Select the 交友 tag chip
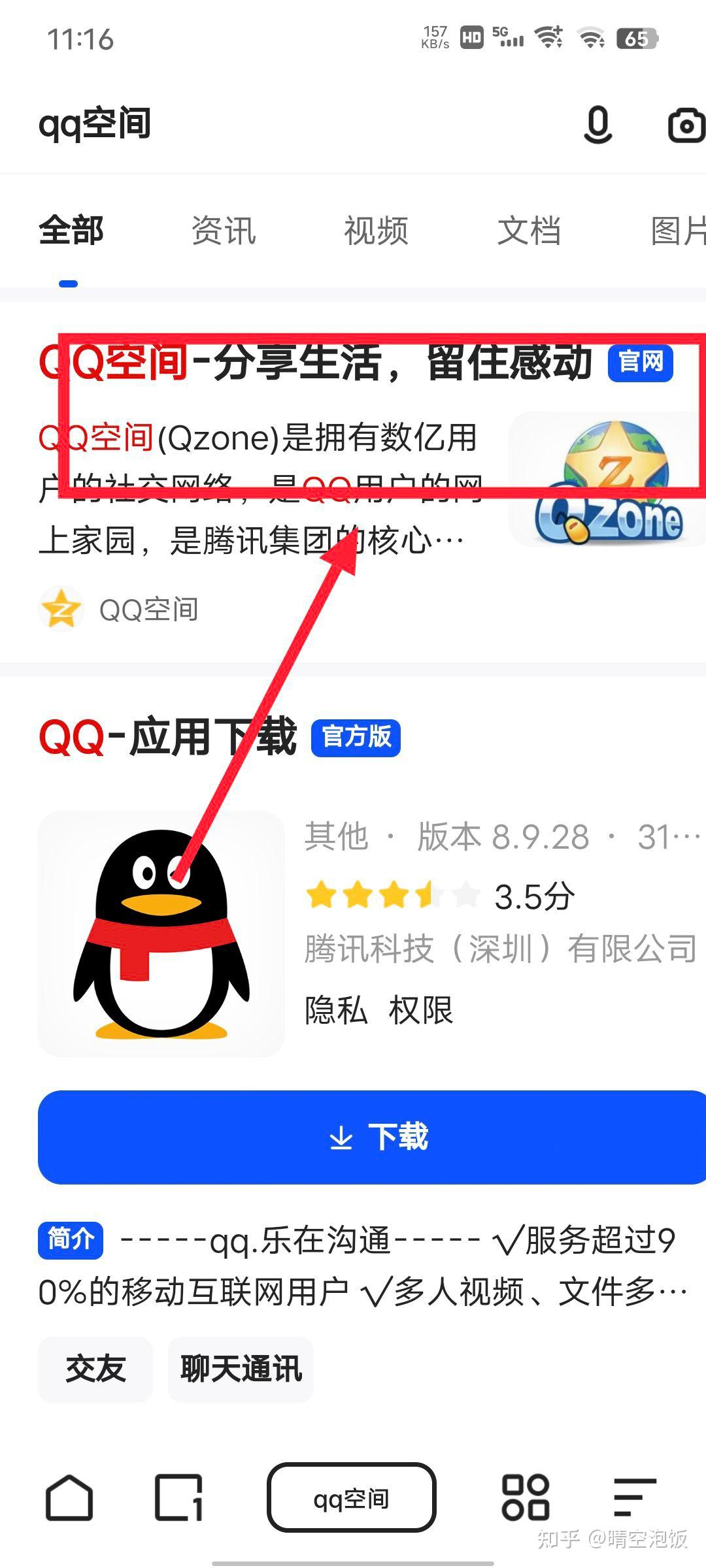Image resolution: width=706 pixels, height=1568 pixels. click(x=95, y=1369)
